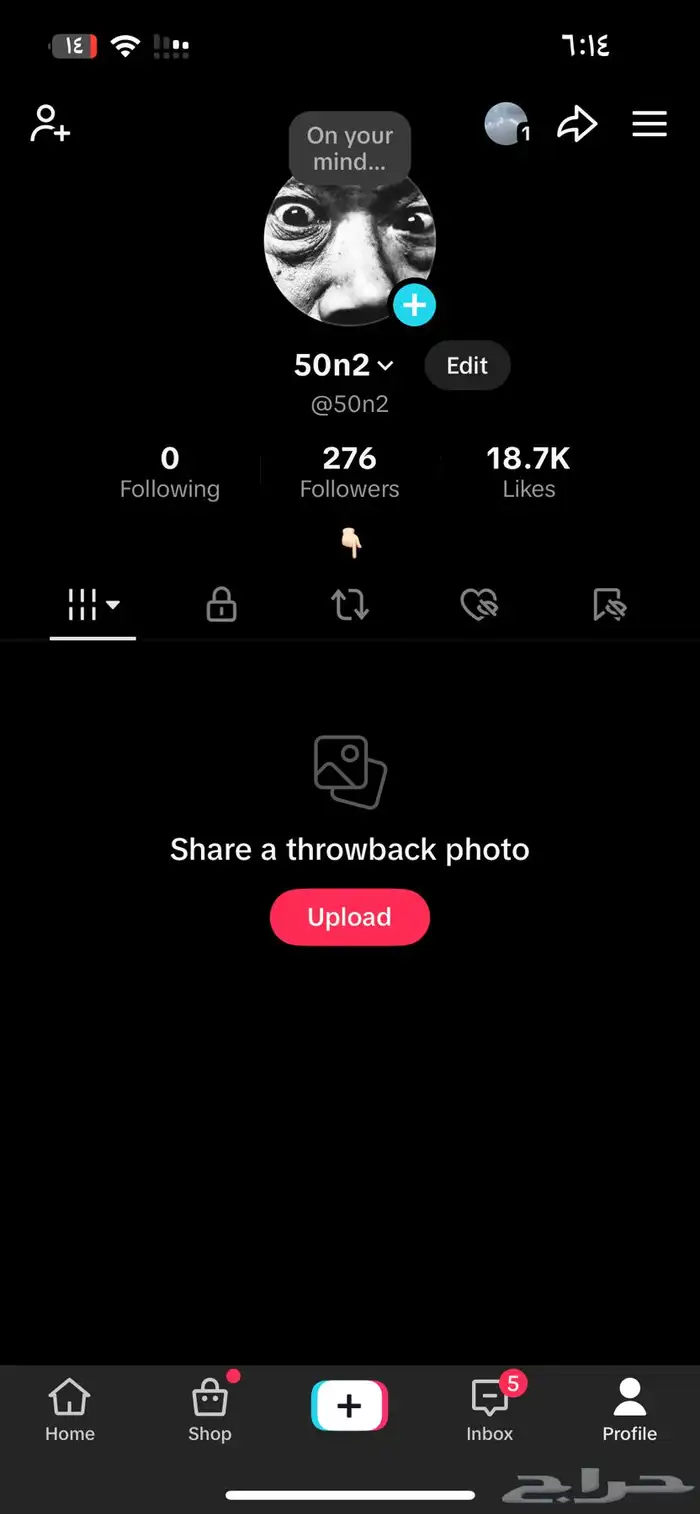Screen dimensions: 700x1514
Task: Open the hamburger menu
Action: tap(649, 124)
